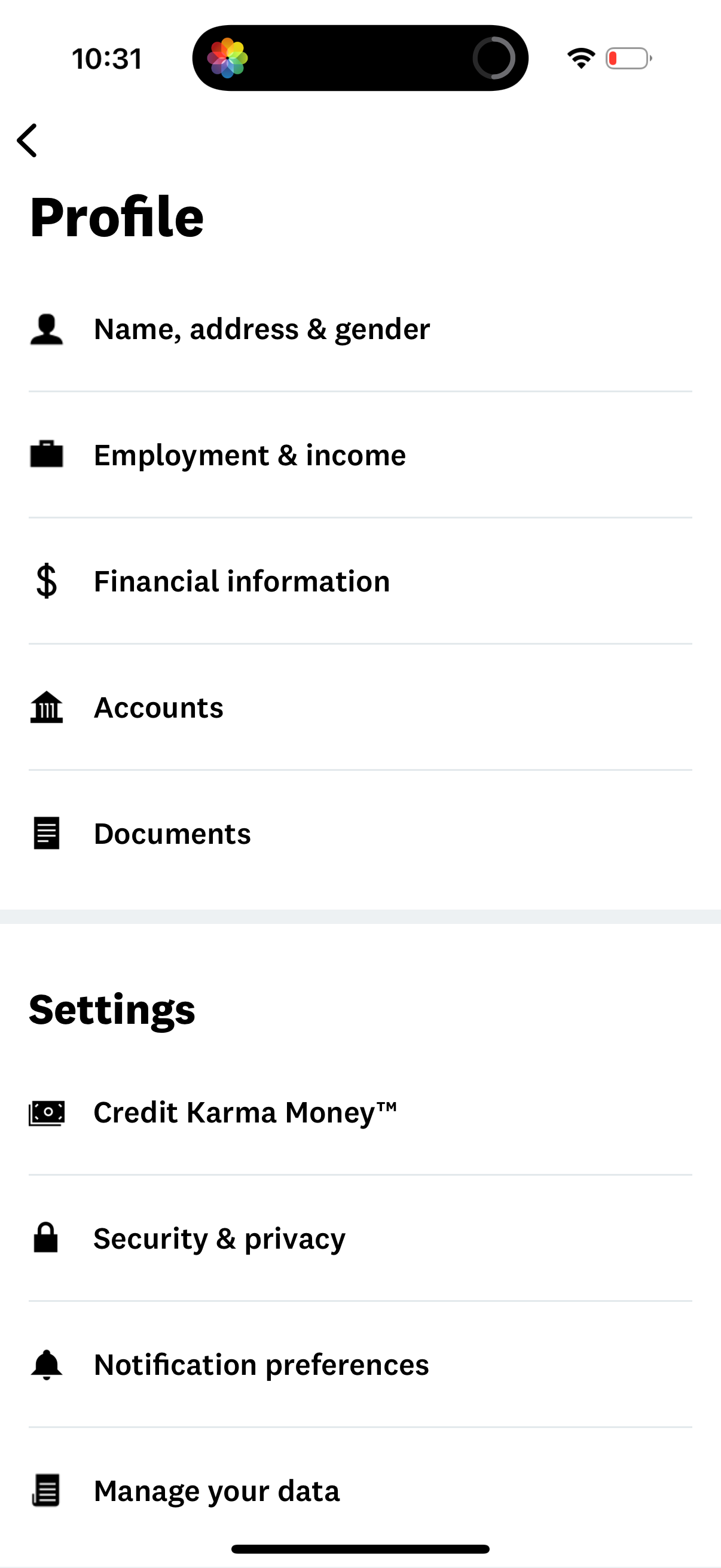Viewport: 721px width, 1568px height.
Task: Open Notification preferences
Action: 261,1364
